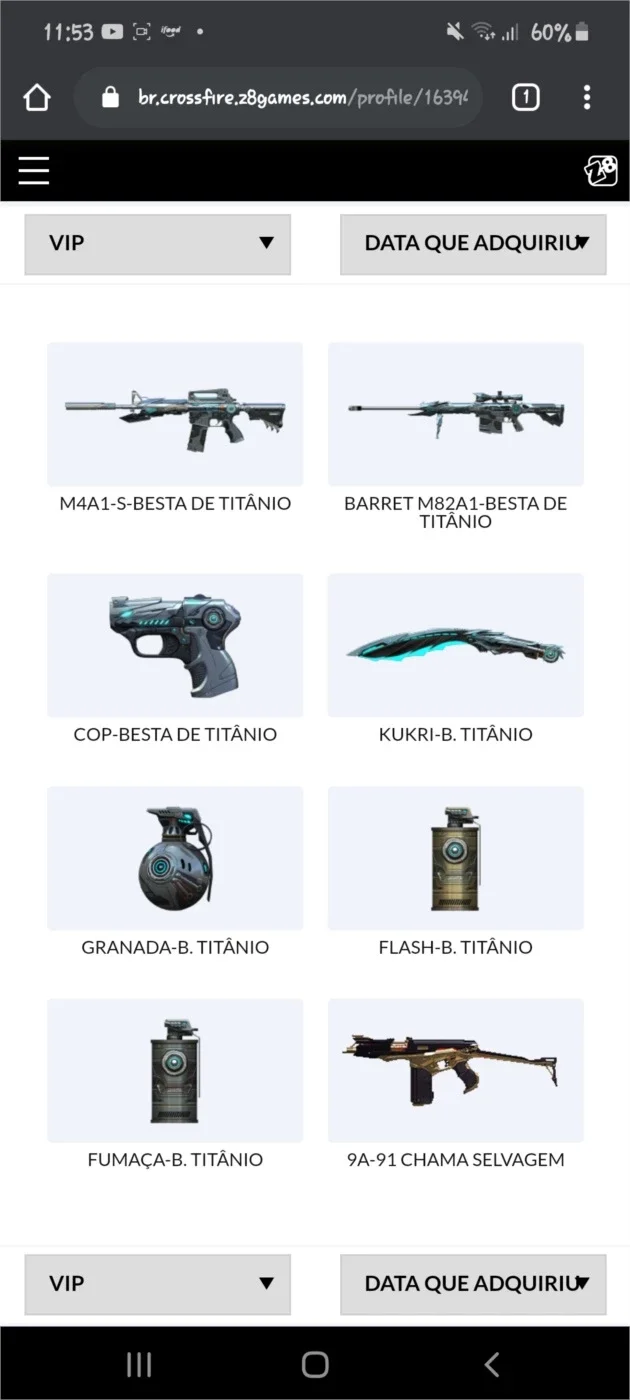This screenshot has height=1400, width=630.
Task: Go back with the system back button
Action: click(491, 1364)
